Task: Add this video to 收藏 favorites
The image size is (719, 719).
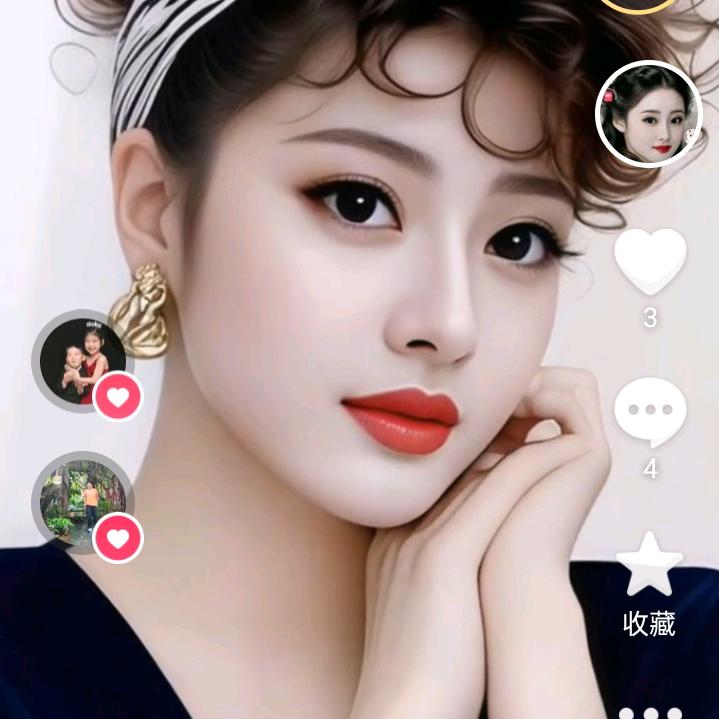Action: 650,565
